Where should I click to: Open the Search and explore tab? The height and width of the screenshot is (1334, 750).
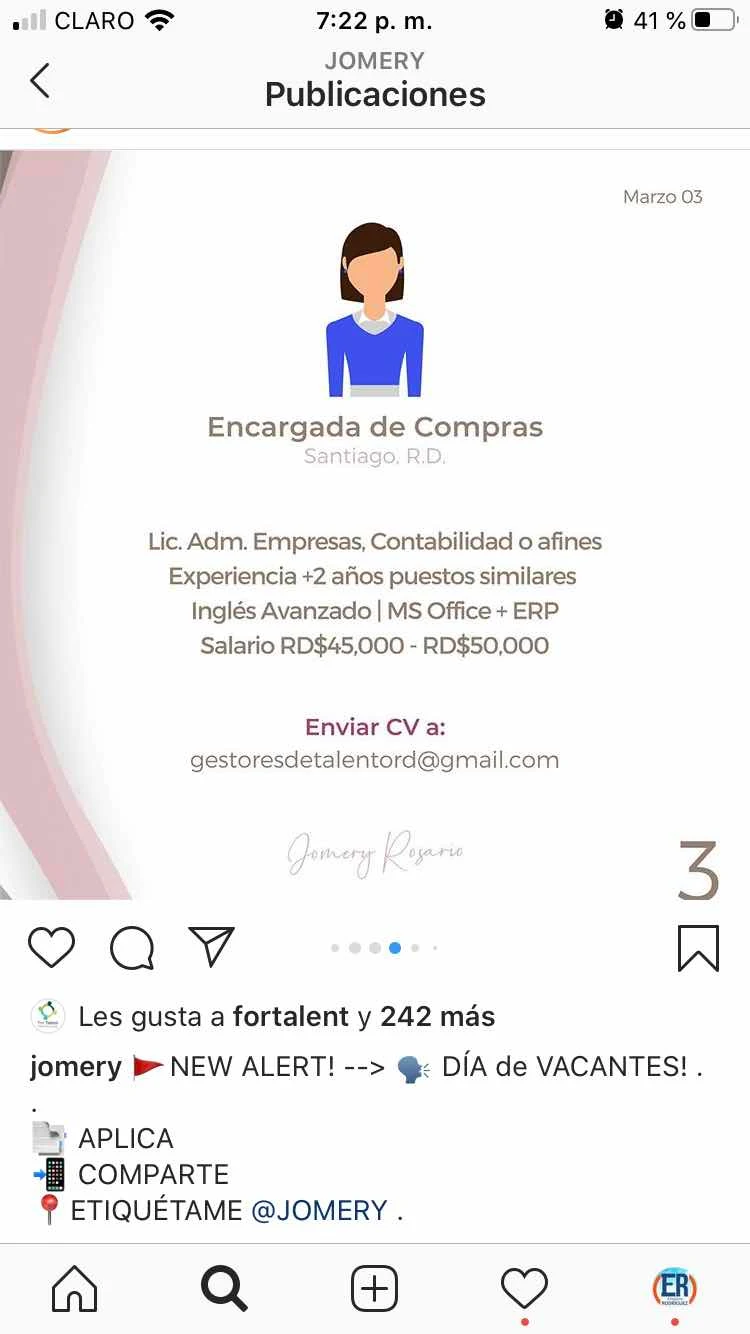coord(224,1289)
